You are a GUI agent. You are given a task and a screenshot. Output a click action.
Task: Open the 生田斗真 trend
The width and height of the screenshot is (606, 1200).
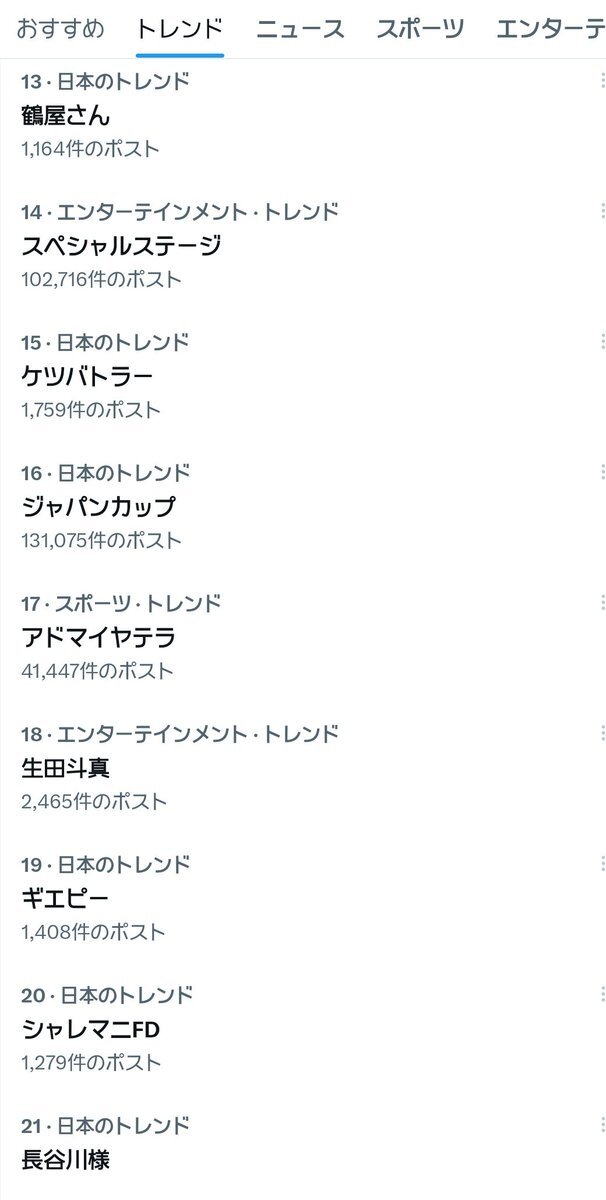65,768
